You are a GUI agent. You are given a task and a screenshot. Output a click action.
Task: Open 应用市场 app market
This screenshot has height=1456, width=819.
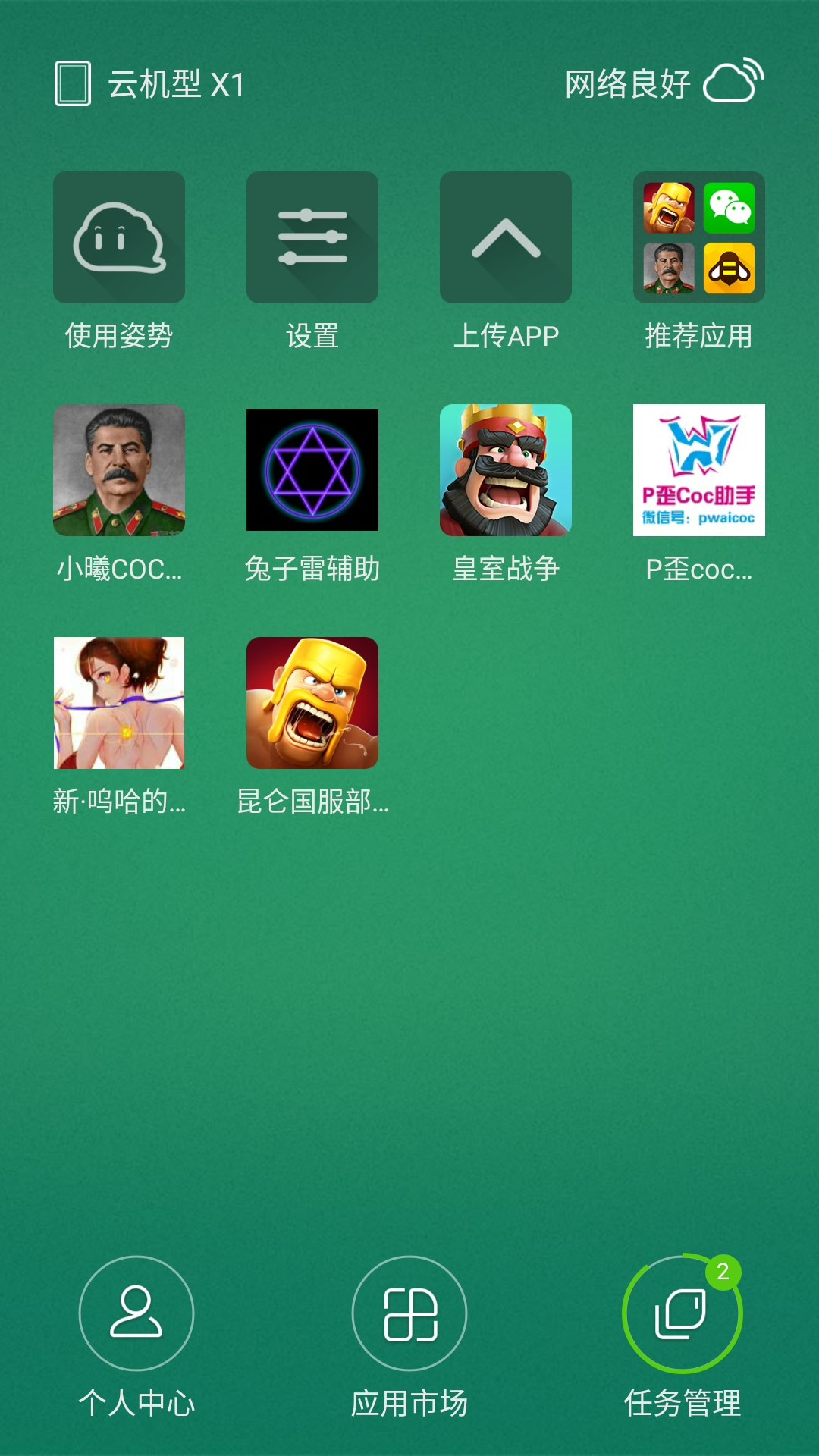tap(409, 1314)
